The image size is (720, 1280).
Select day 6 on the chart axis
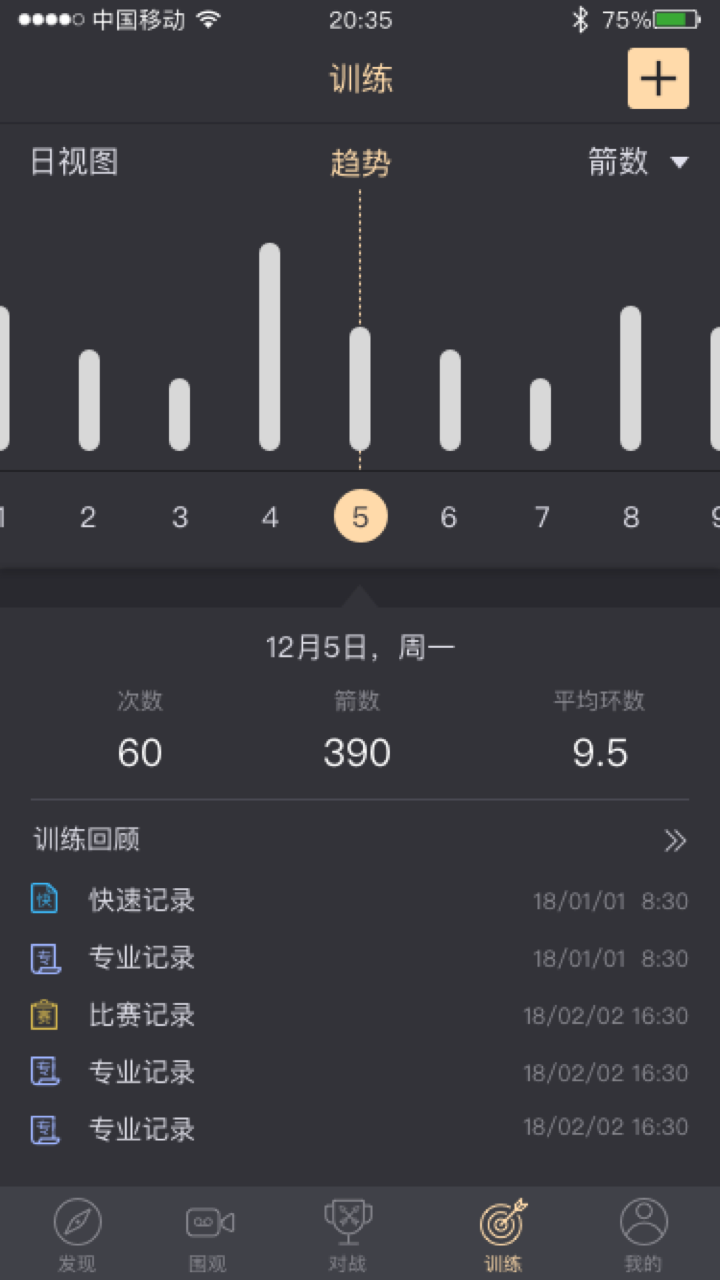(449, 517)
